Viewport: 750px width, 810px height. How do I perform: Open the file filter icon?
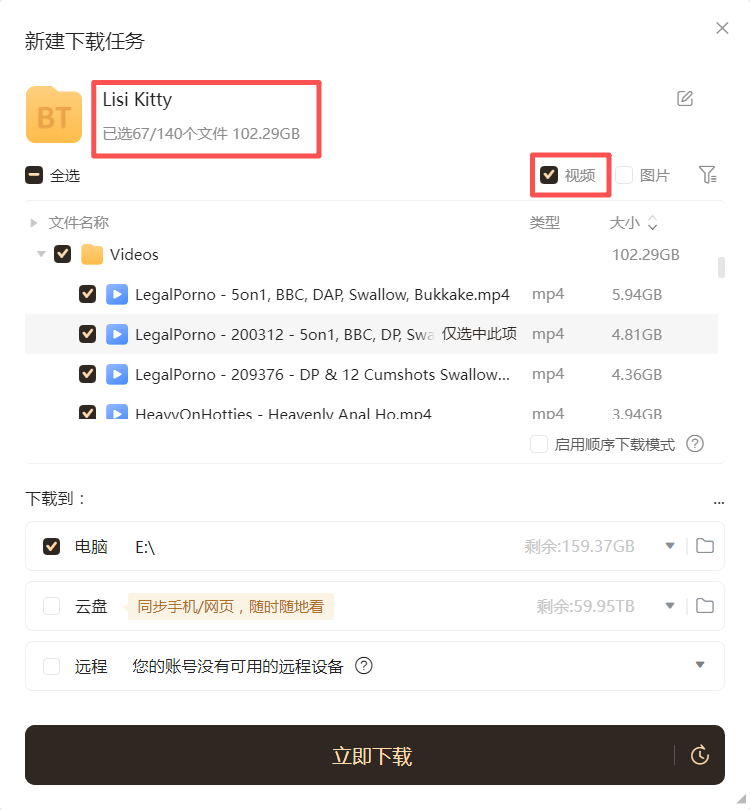pos(708,175)
